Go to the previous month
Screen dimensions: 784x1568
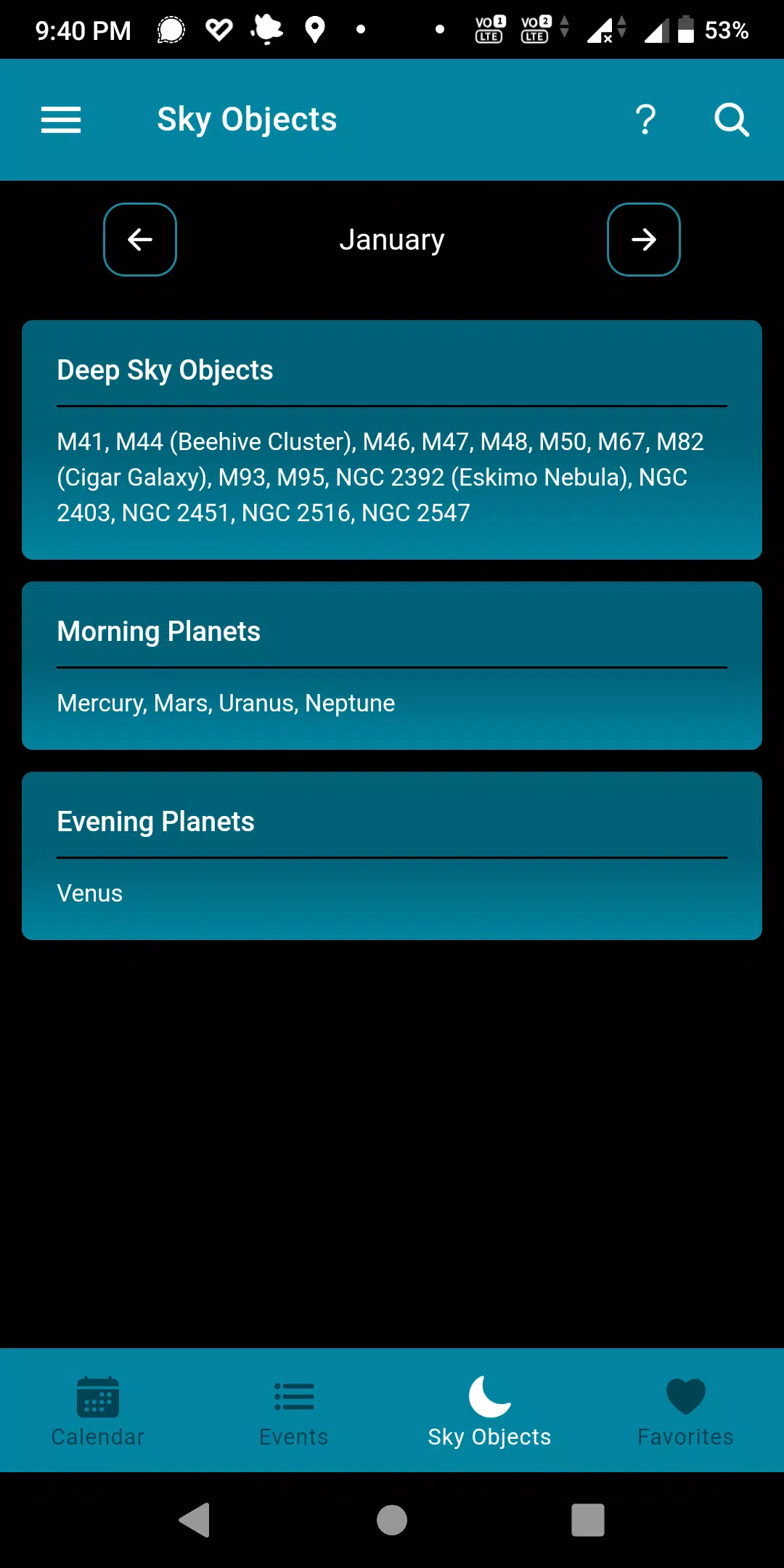click(x=139, y=240)
